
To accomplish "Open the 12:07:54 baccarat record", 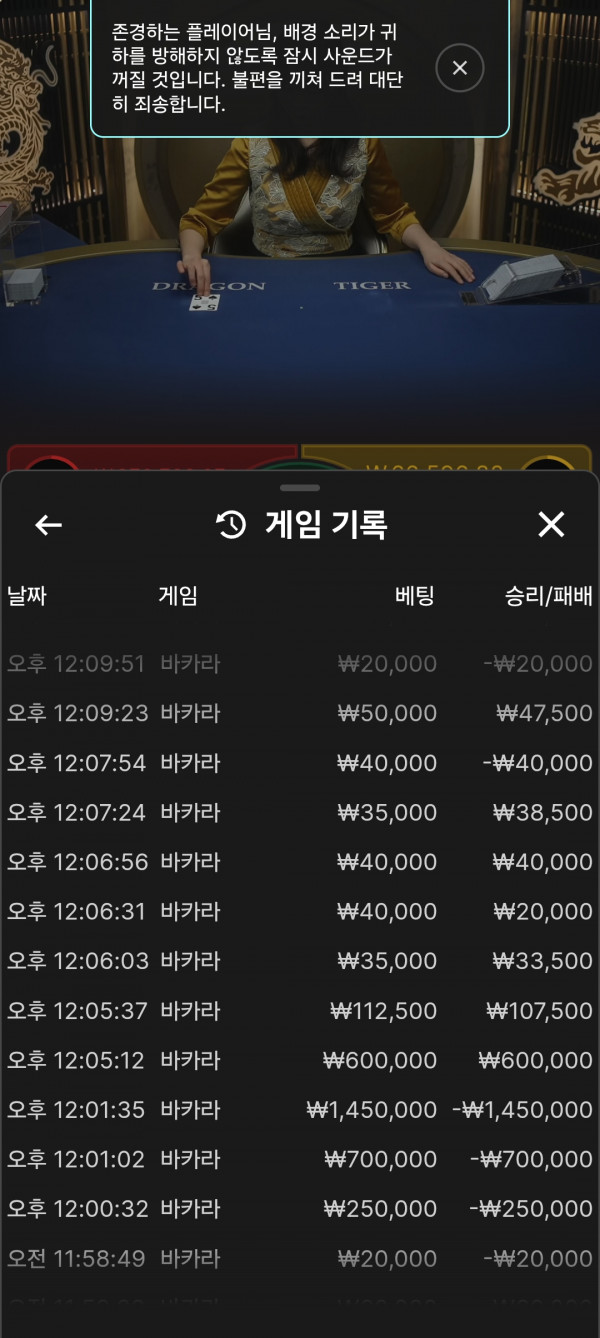I will [300, 763].
